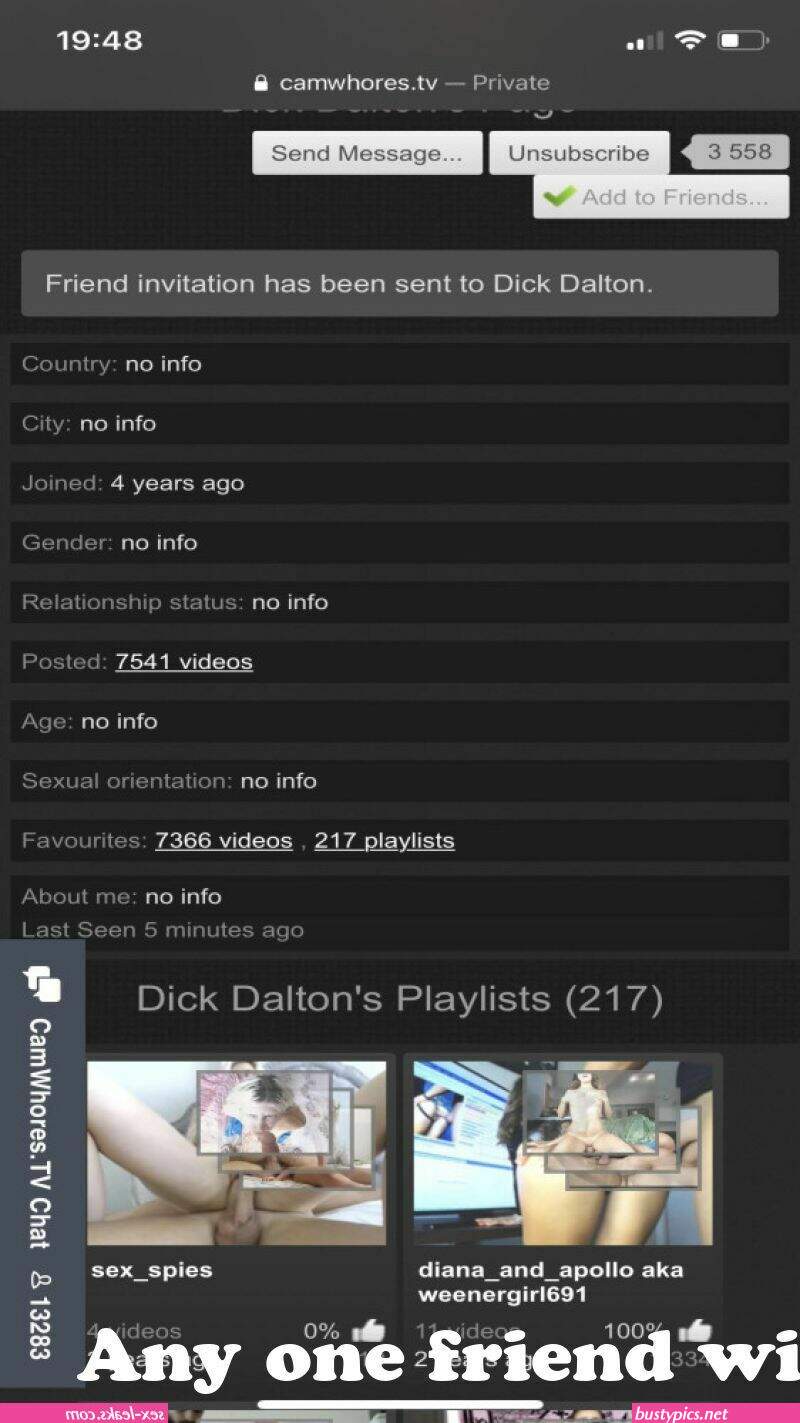Tap the browser address bar
The image size is (800, 1423).
pyautogui.click(x=400, y=83)
